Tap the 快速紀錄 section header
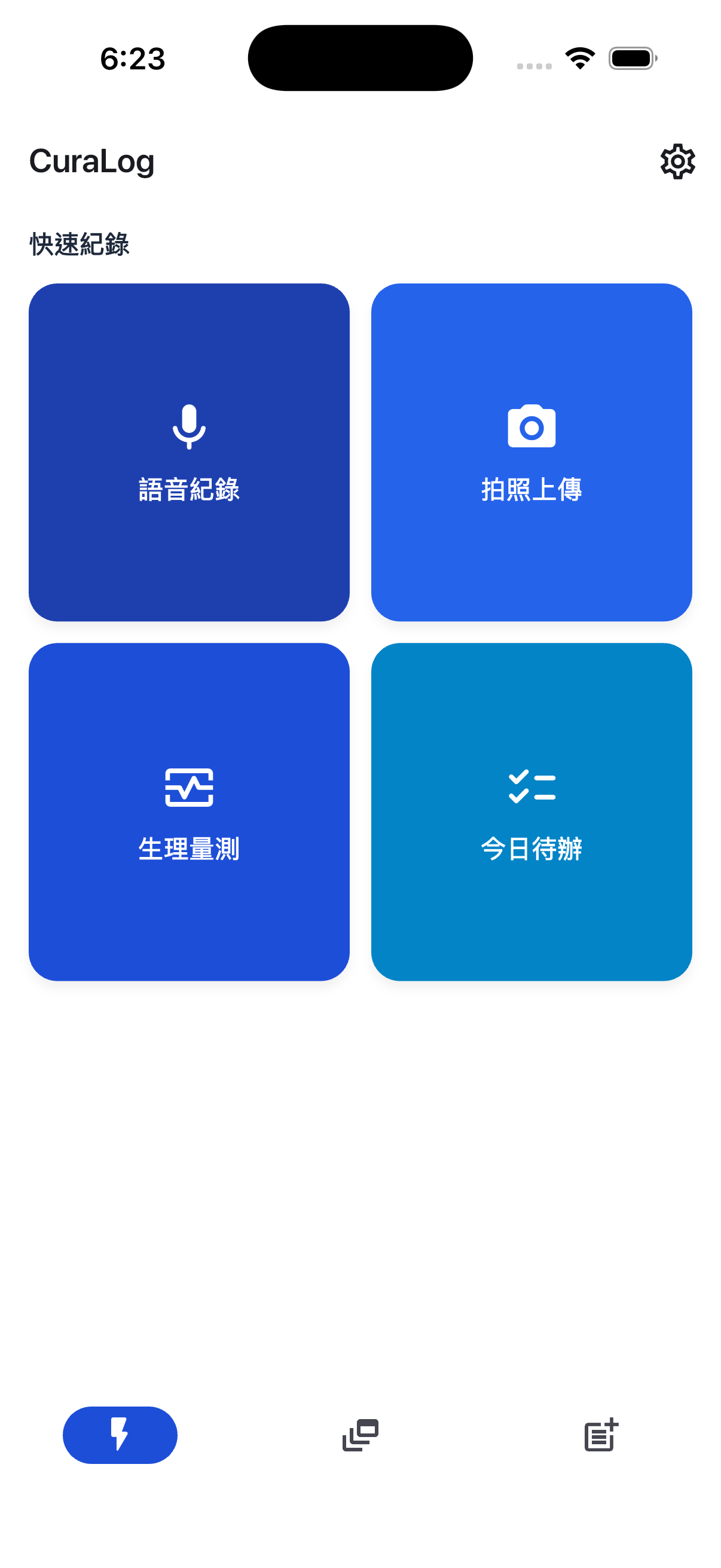This screenshot has width=721, height=1568. tap(80, 243)
